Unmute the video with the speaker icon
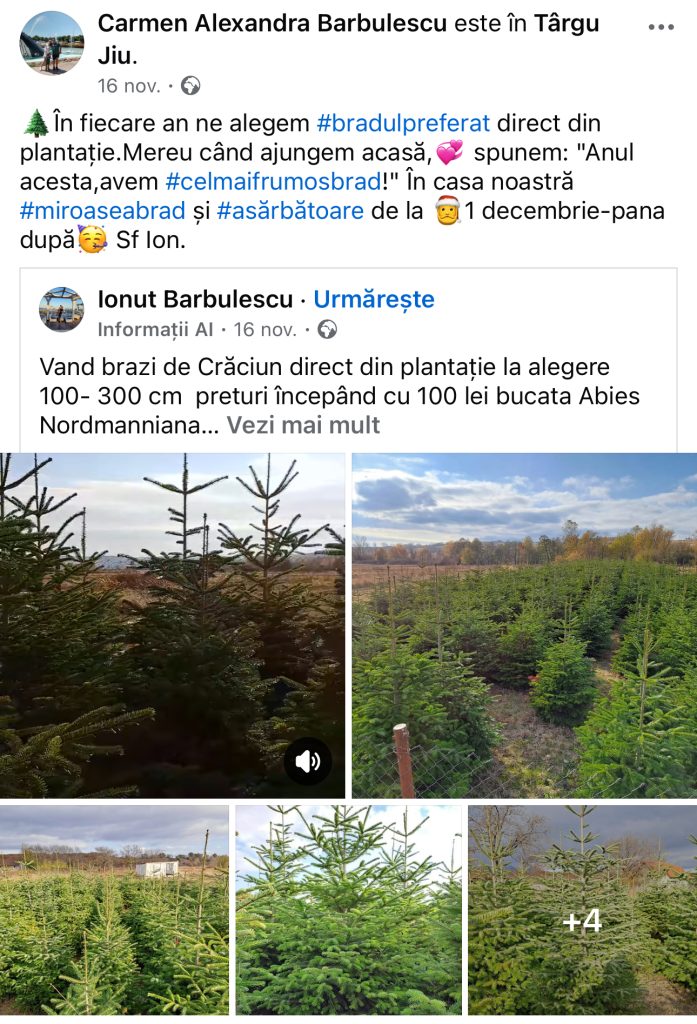The width and height of the screenshot is (697, 1024). pos(307,762)
